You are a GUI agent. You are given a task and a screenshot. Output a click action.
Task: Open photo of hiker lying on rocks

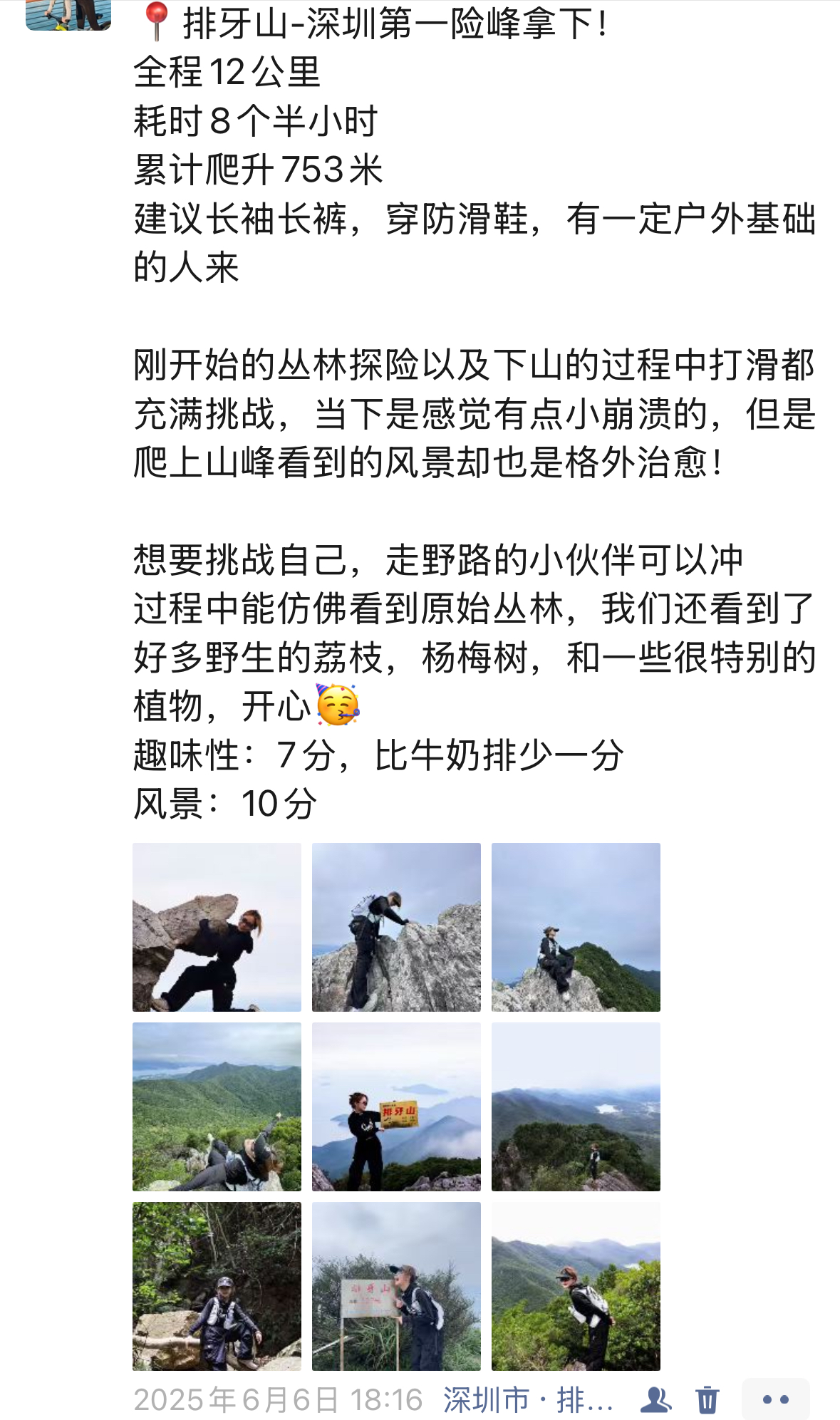(x=217, y=1106)
